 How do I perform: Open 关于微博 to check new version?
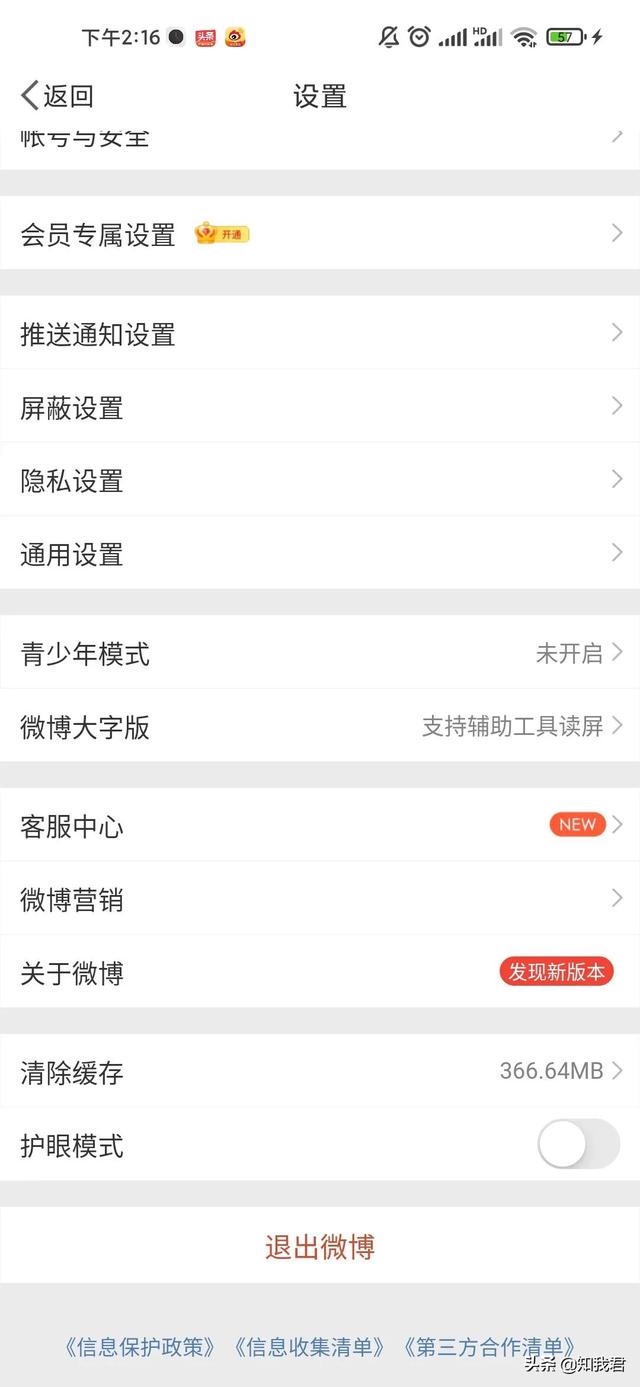click(x=320, y=972)
